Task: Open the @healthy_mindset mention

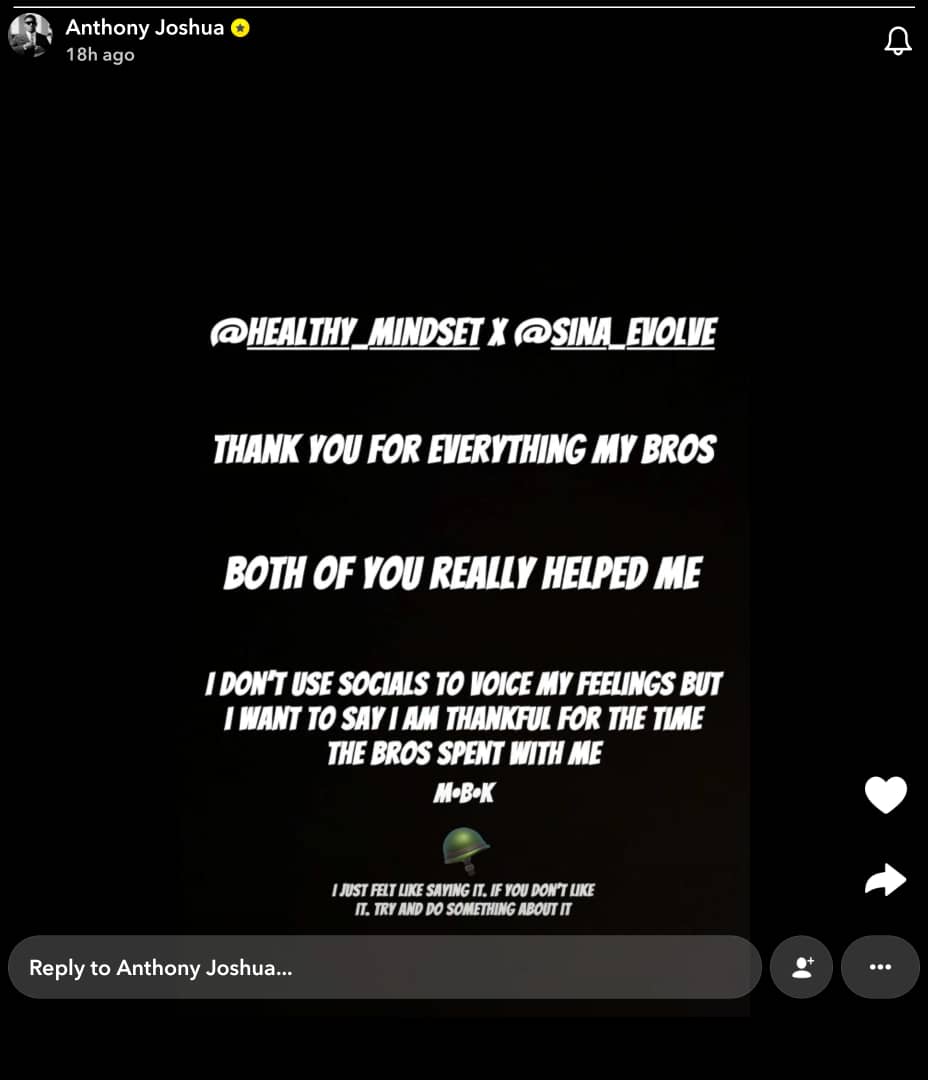Action: pos(349,333)
